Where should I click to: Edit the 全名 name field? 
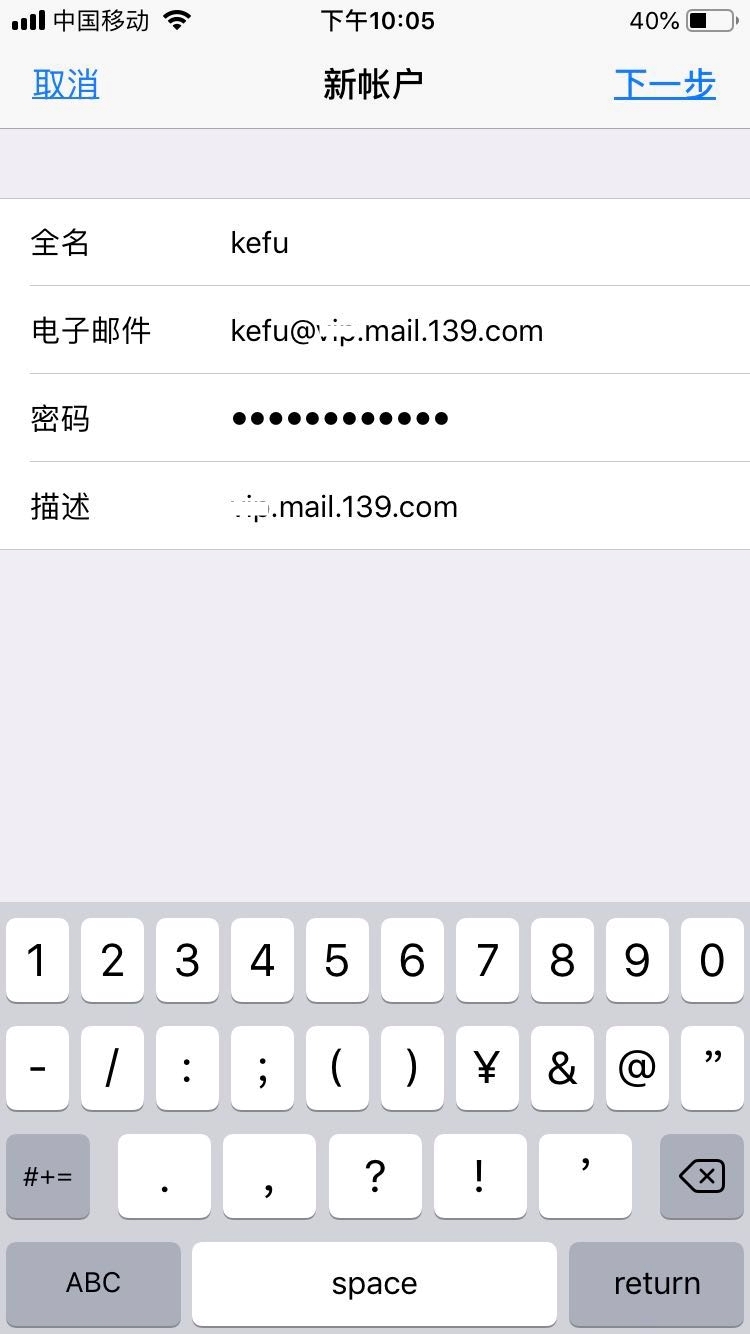click(480, 243)
